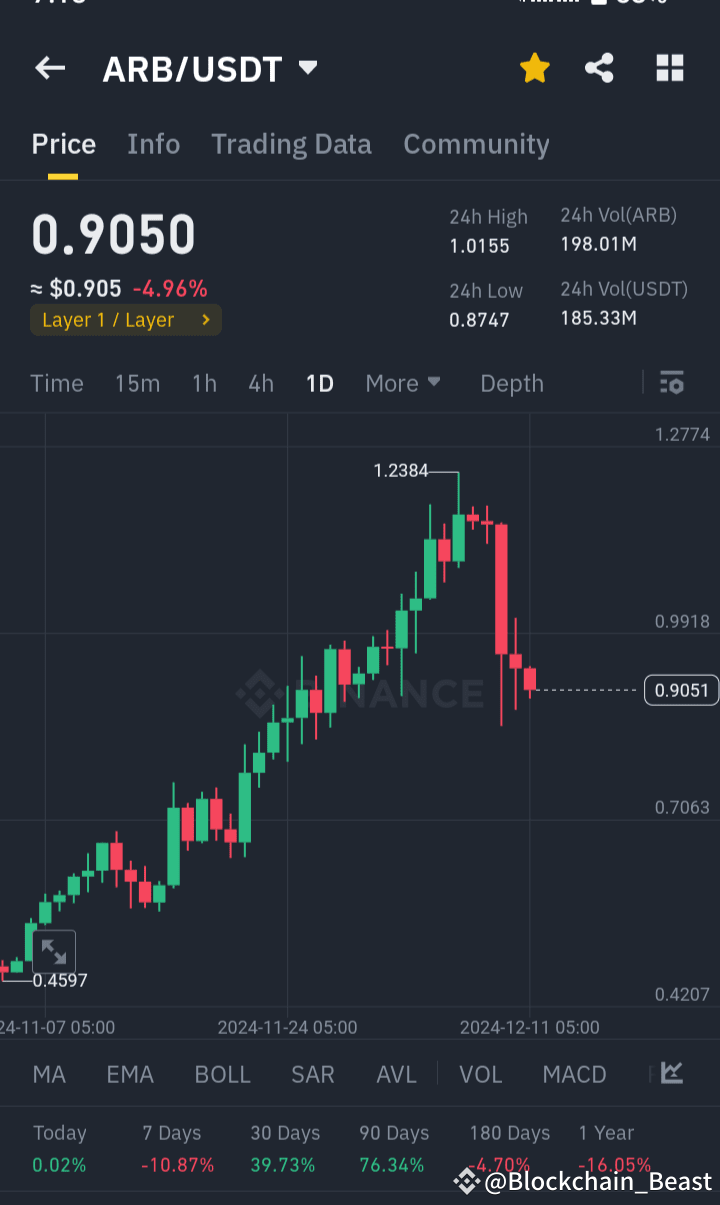Switch chart to the 4h timeframe
Viewport: 720px width, 1205px height.
click(260, 383)
